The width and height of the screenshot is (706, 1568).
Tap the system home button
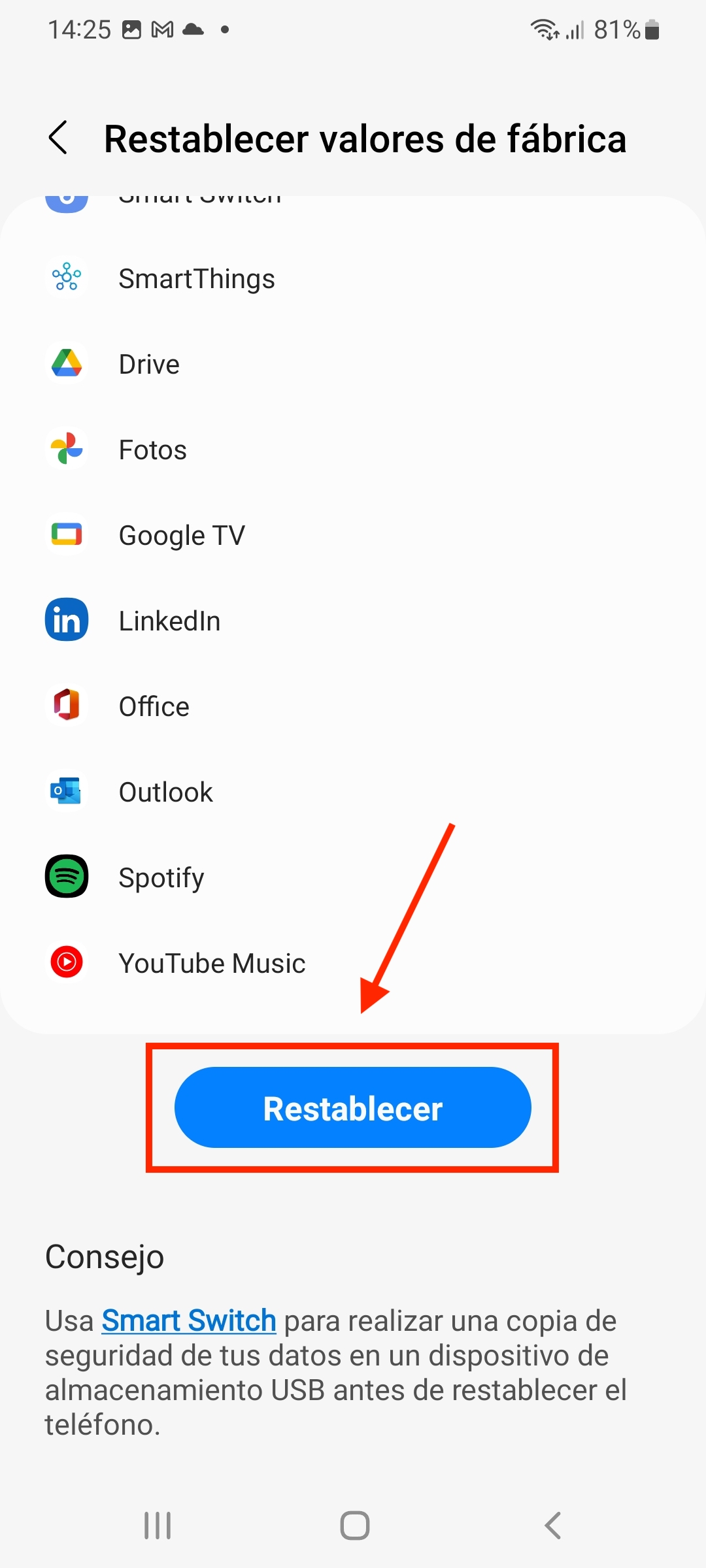pyautogui.click(x=354, y=1526)
